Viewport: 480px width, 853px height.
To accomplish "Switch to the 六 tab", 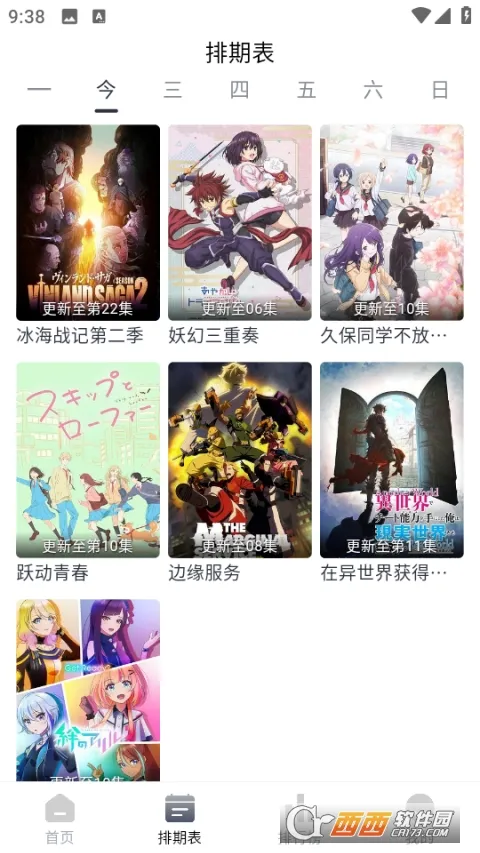I will point(373,90).
